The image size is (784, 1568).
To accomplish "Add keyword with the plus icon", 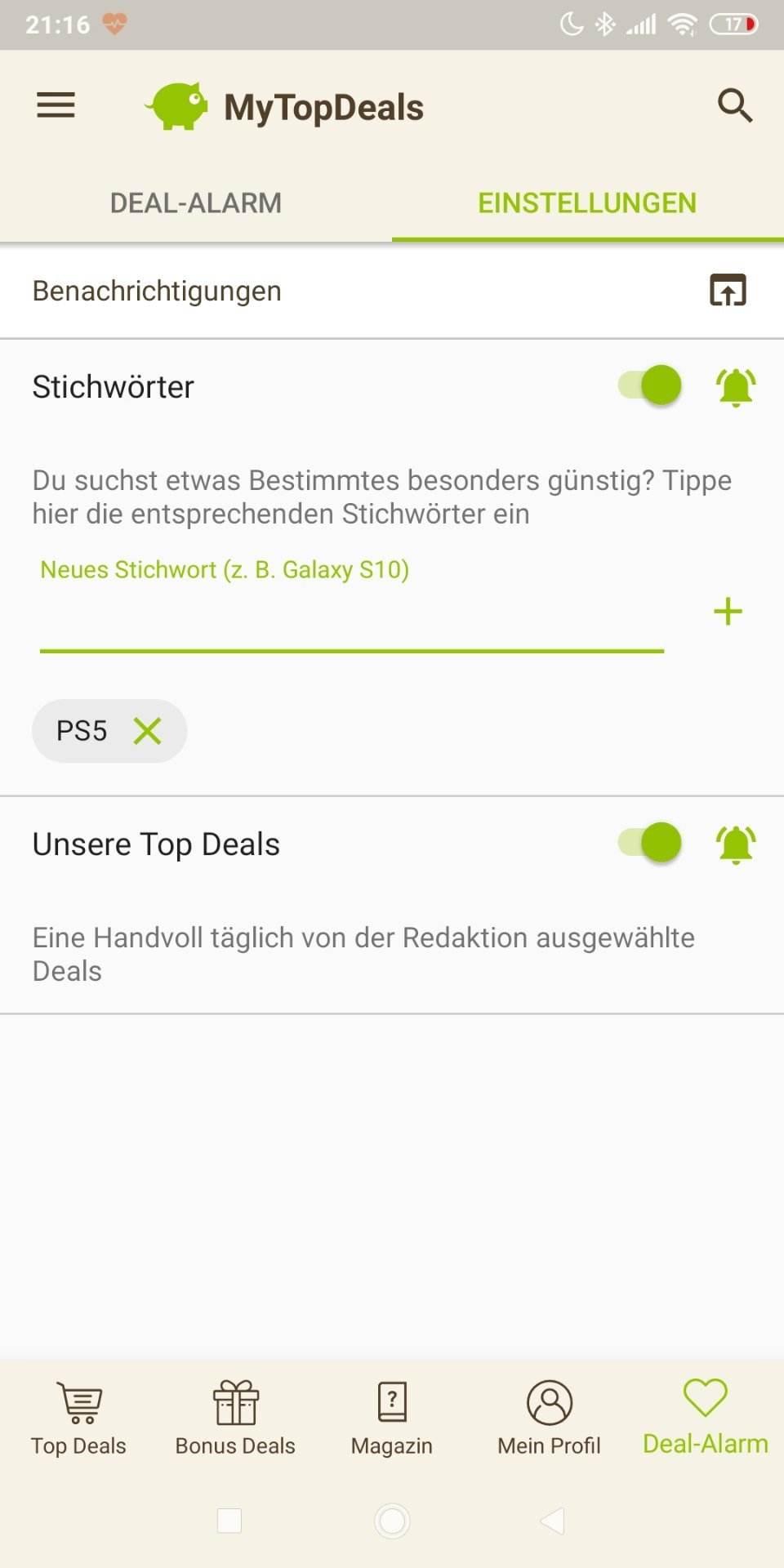I will point(728,612).
